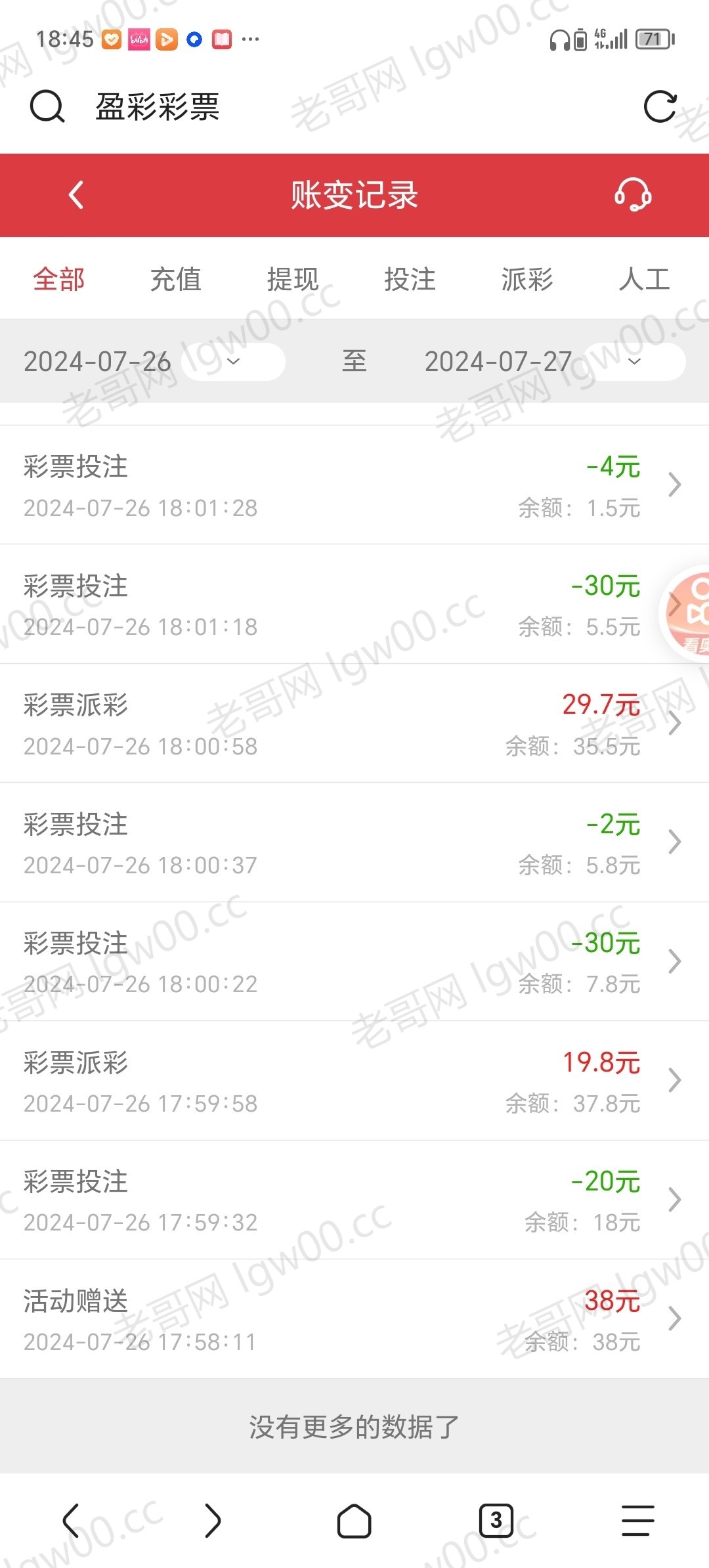Open 彩票投注 record at 18:01:28
709x1568 pixels.
point(354,485)
